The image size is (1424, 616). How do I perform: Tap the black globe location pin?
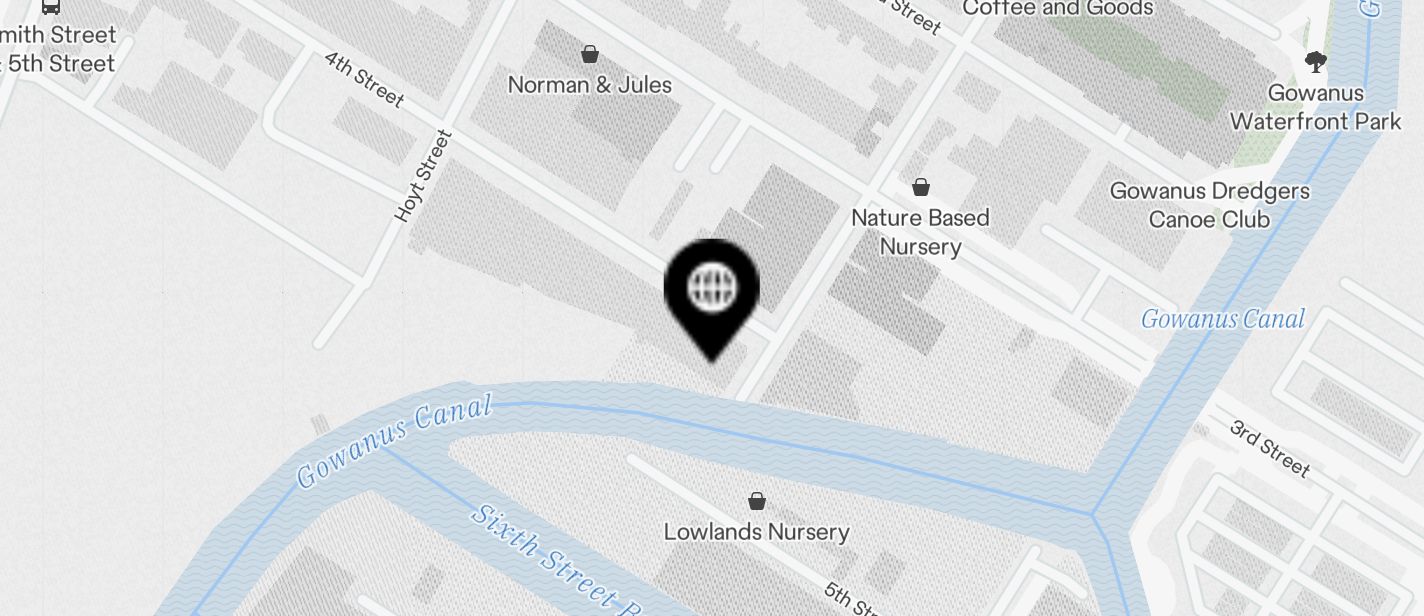(712, 290)
